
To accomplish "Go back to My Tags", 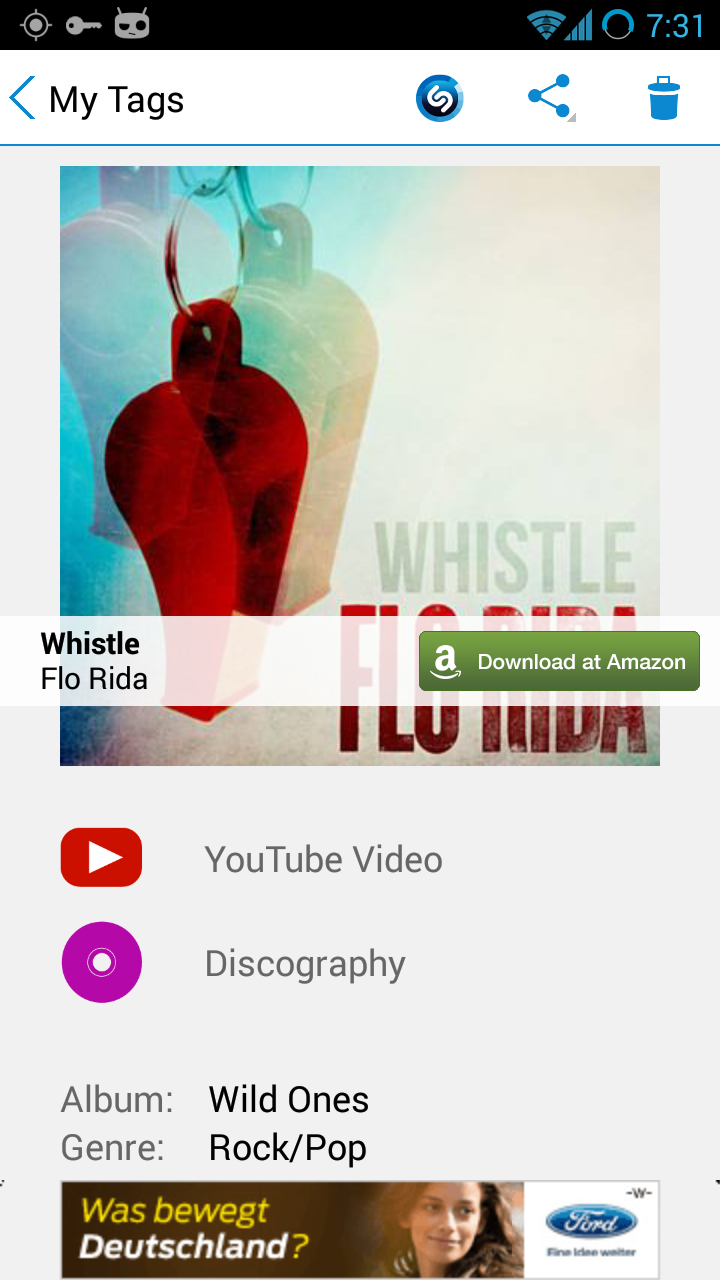I will (x=97, y=99).
